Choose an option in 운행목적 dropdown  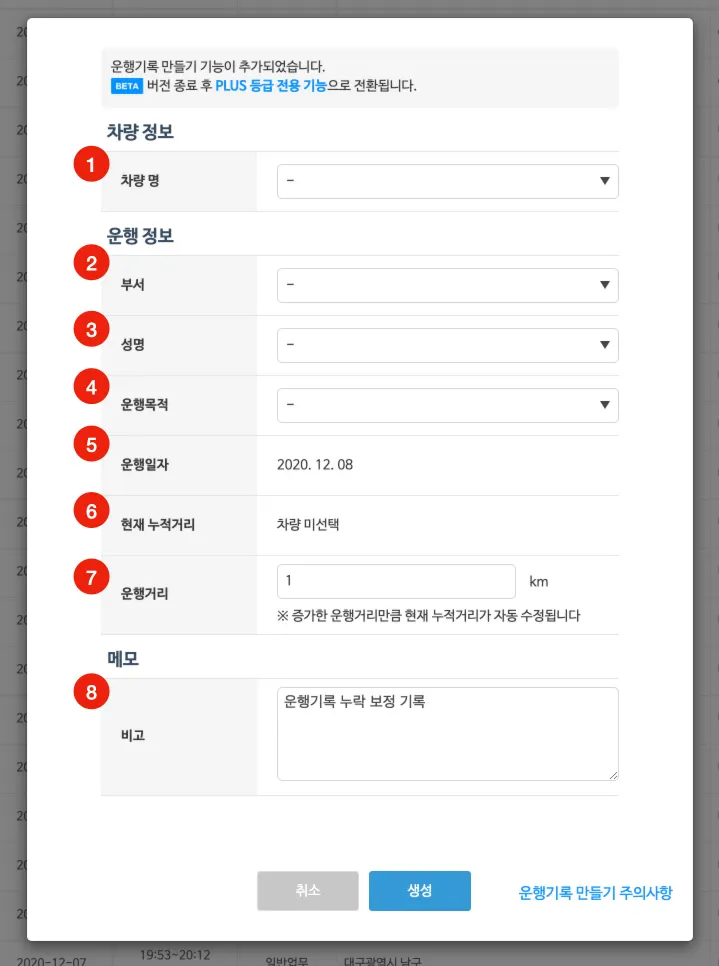pos(447,405)
